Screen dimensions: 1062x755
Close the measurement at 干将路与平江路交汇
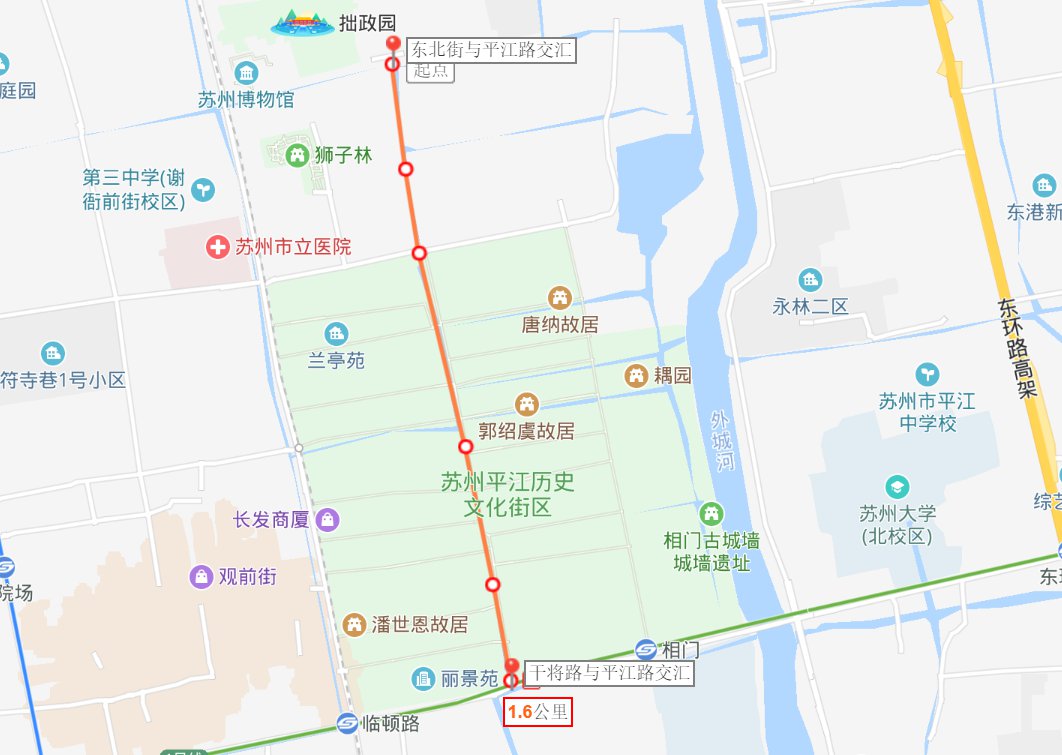coord(531,684)
